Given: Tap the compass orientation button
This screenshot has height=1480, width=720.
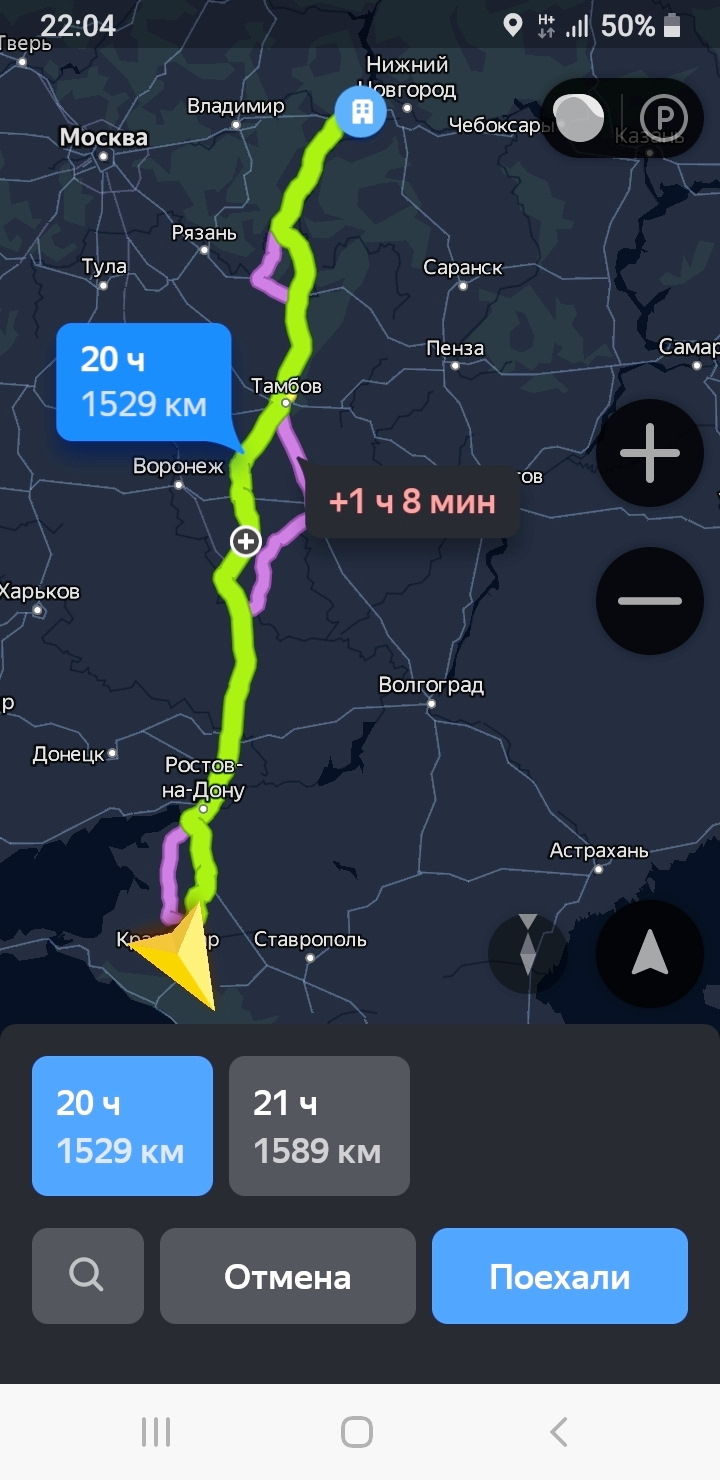Looking at the screenshot, I should (x=527, y=945).
